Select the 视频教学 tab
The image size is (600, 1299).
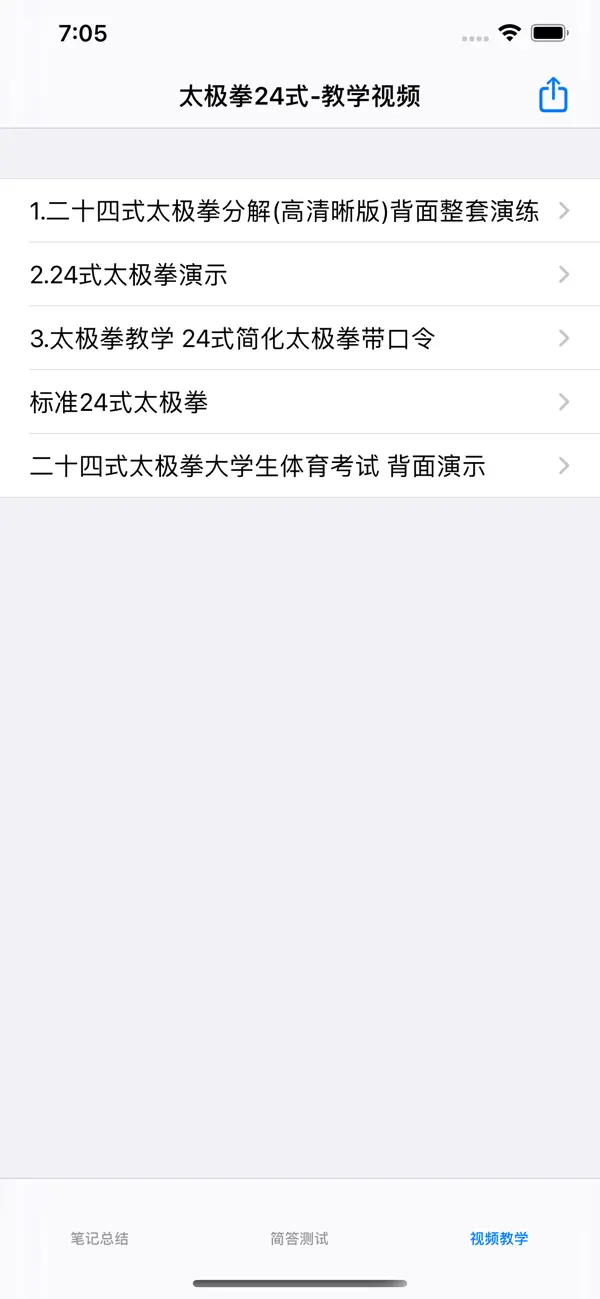[x=500, y=1238]
